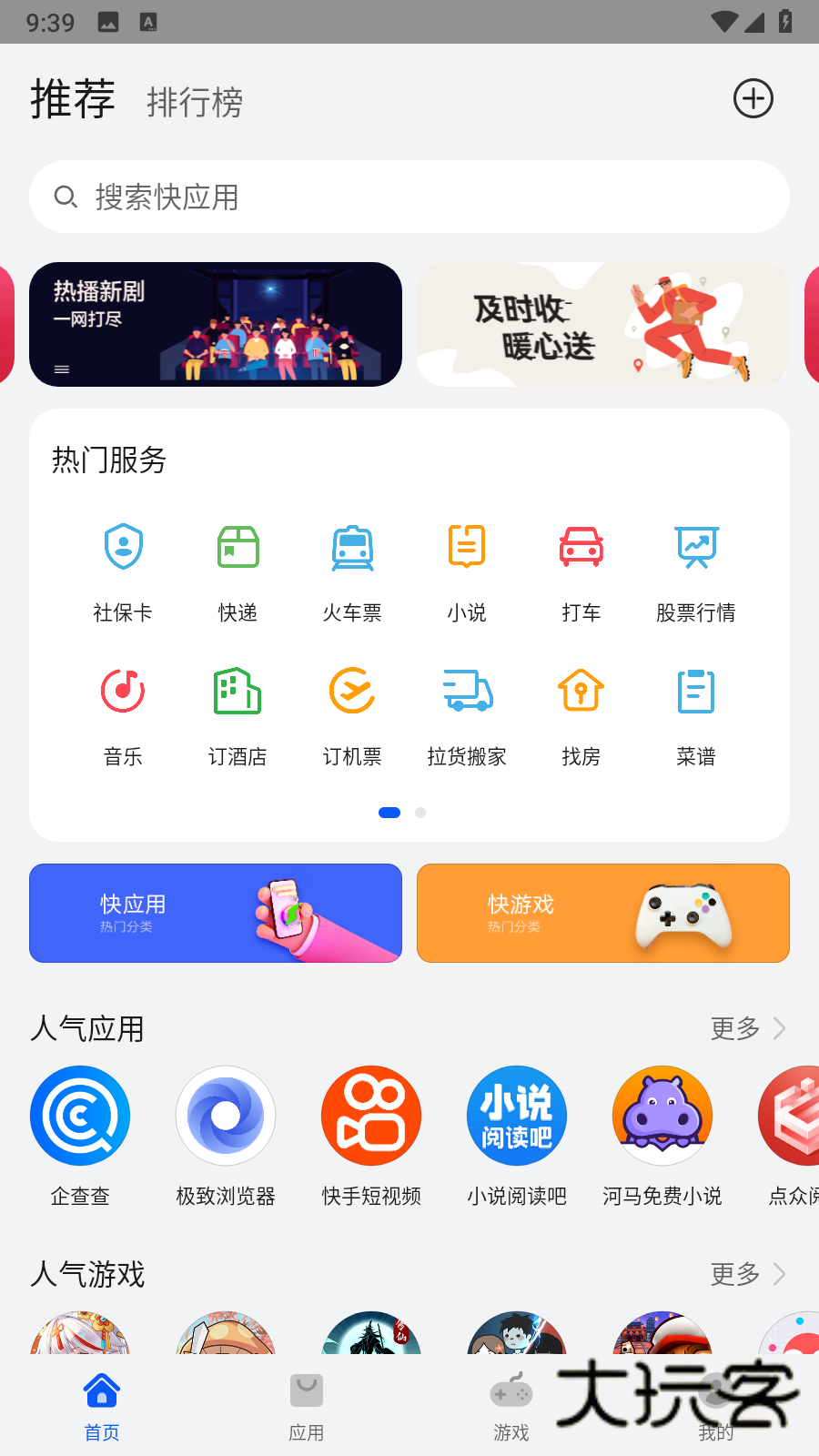Tap the 搜索快应用 search field
The width and height of the screenshot is (819, 1456).
409,197
